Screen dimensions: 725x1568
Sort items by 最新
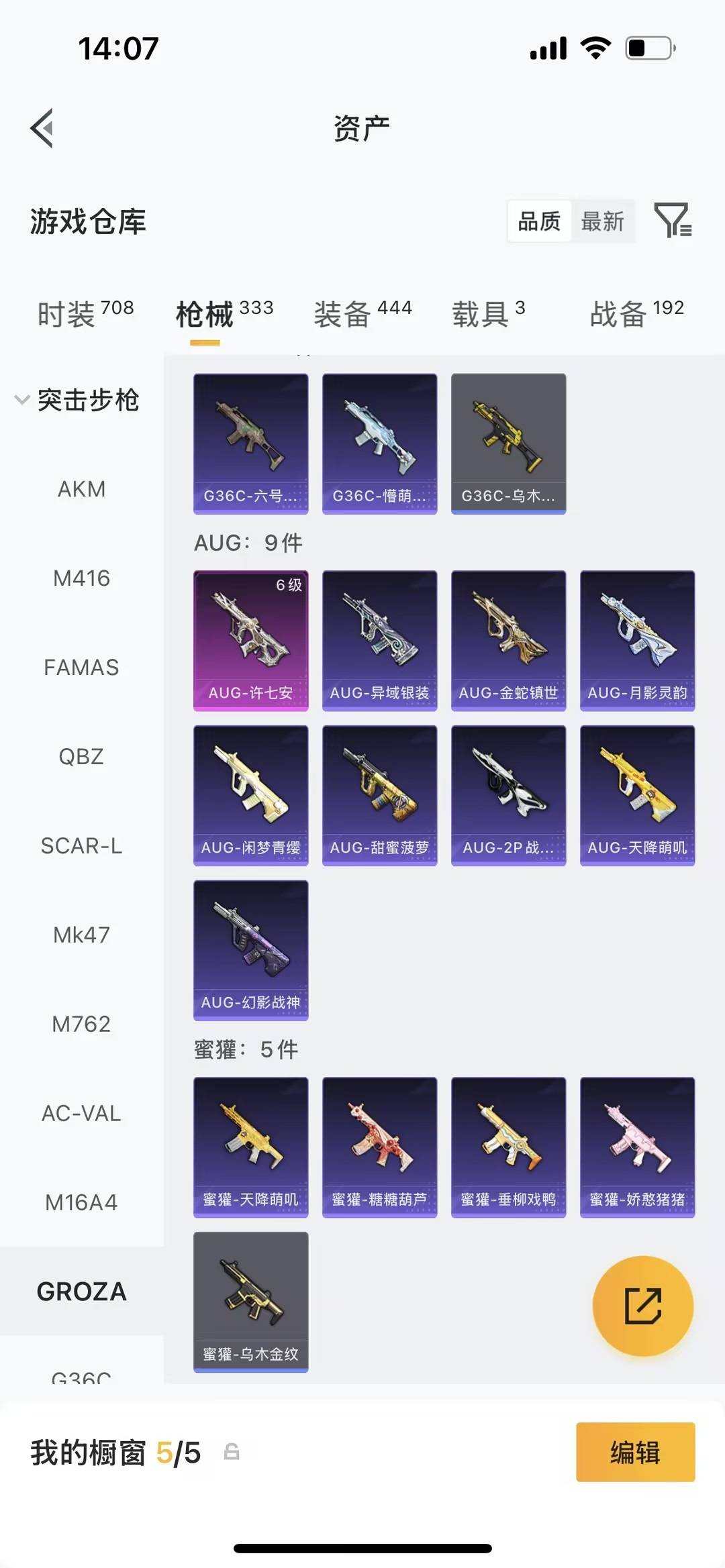click(x=602, y=221)
